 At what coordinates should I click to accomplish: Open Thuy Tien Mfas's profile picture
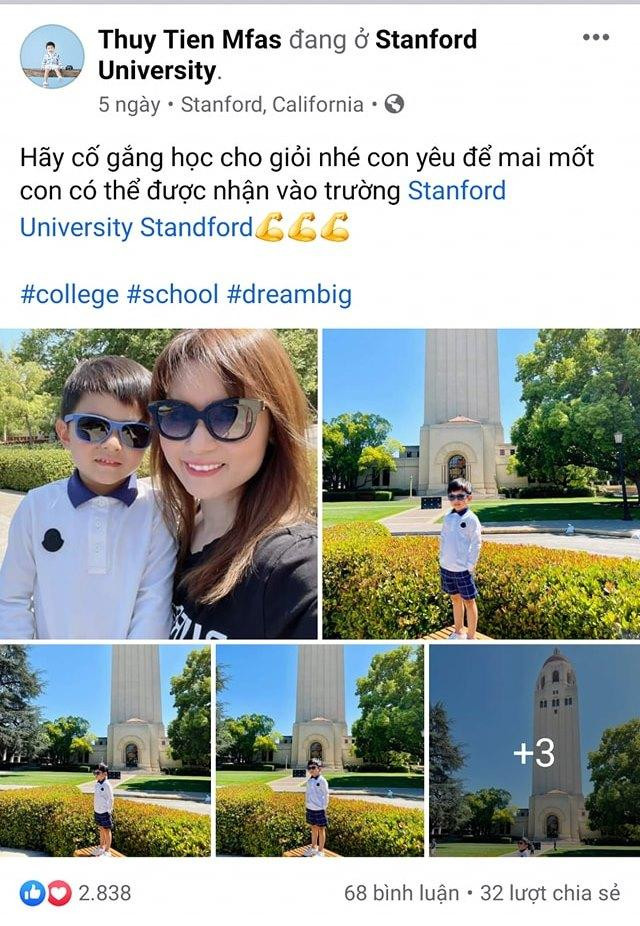pos(52,56)
